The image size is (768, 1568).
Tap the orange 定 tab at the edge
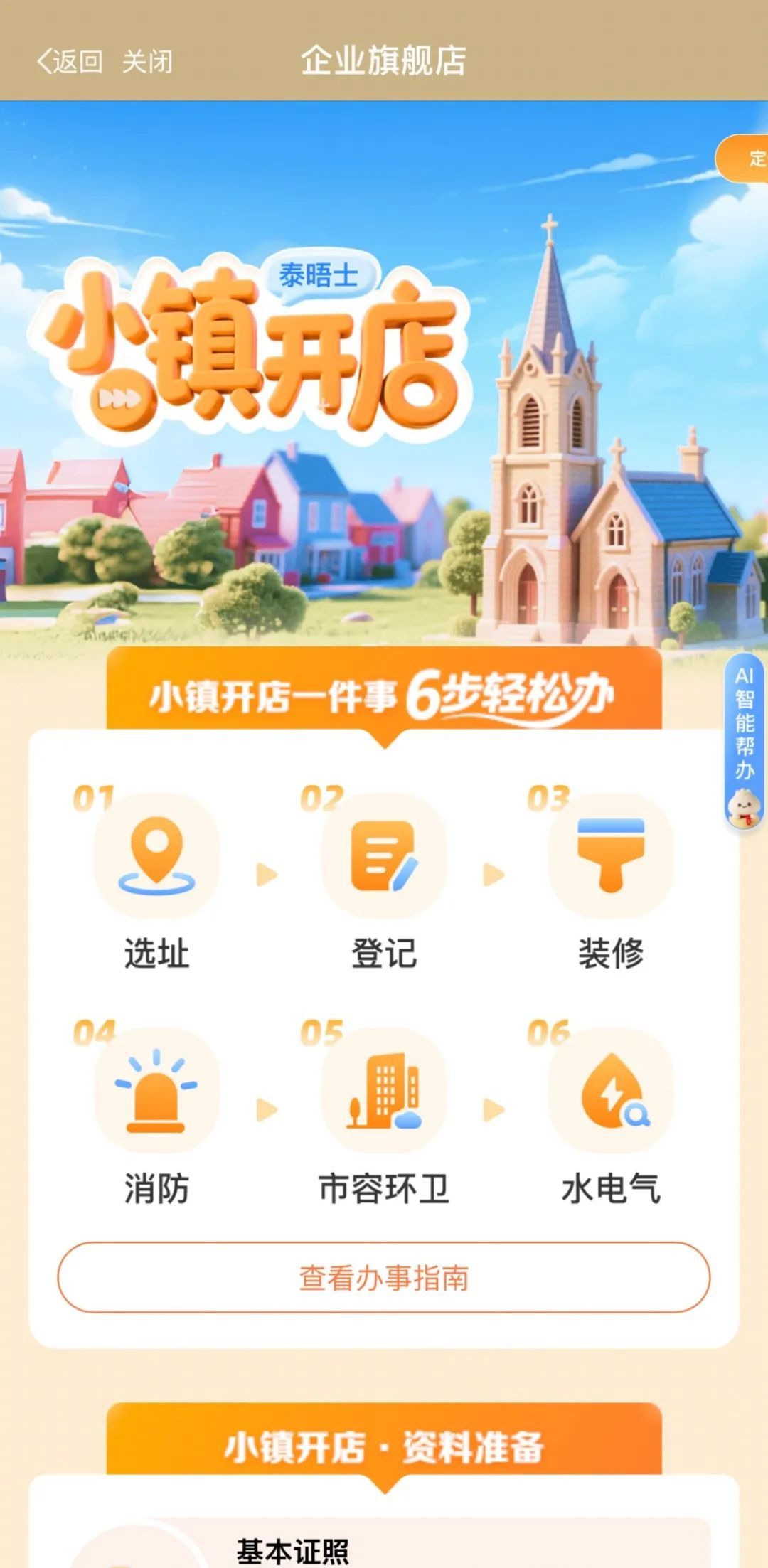(x=747, y=158)
